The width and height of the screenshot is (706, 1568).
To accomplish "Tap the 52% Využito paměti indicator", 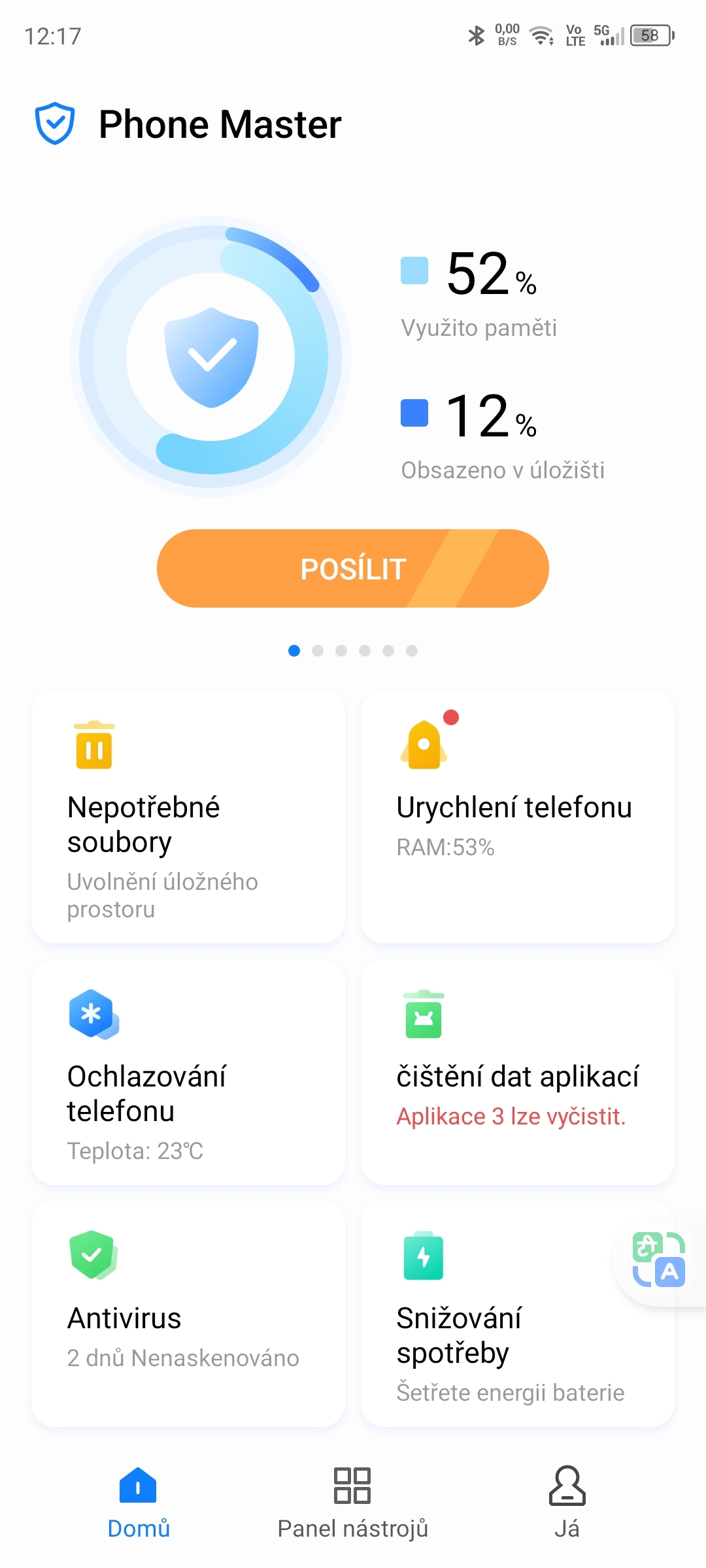I will [479, 281].
